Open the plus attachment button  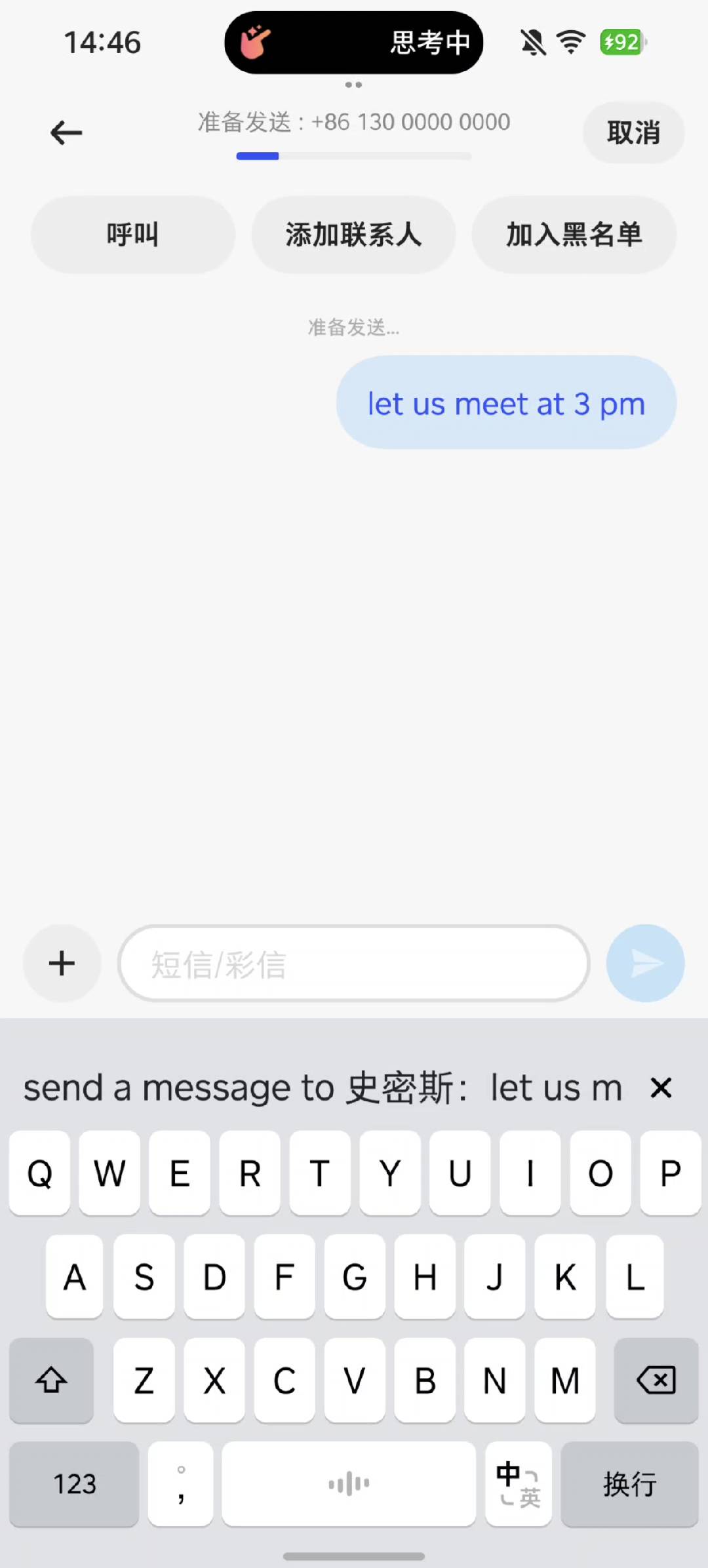62,964
